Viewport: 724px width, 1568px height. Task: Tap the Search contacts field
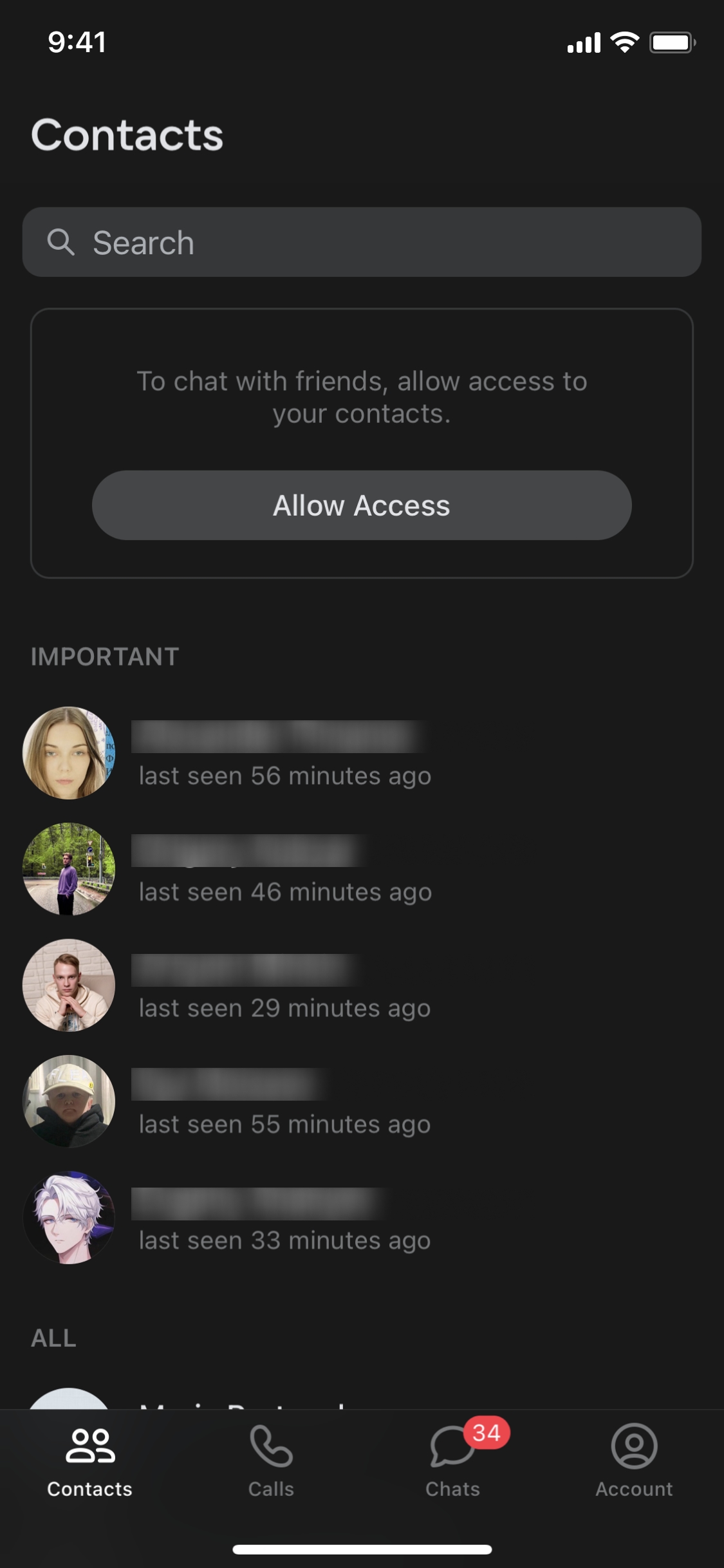362,242
